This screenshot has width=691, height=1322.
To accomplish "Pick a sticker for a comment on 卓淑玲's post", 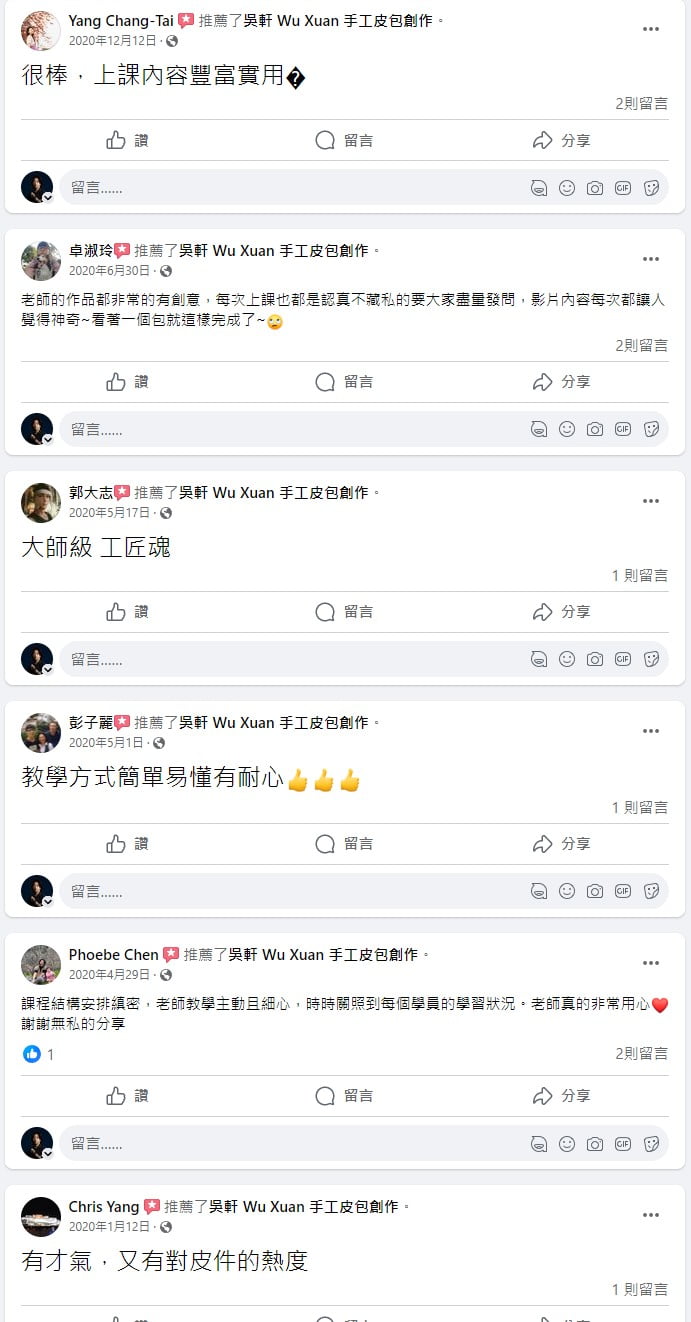I will click(x=651, y=429).
